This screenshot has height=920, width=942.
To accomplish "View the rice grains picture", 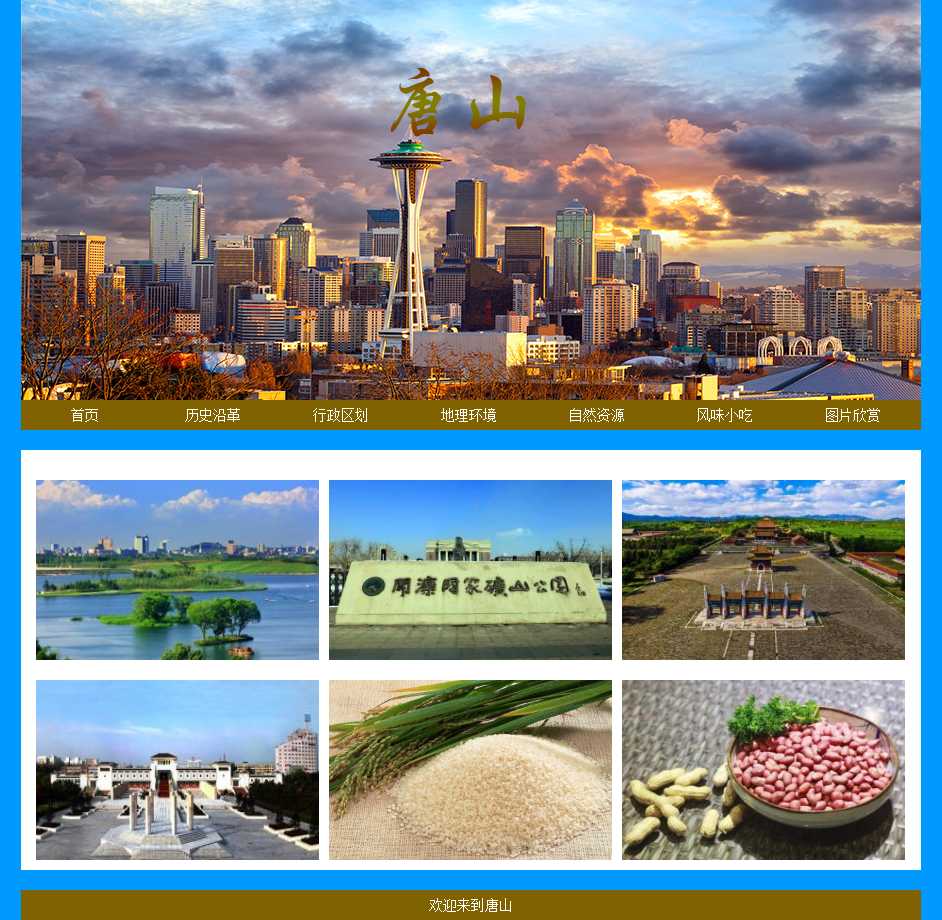I will point(470,769).
